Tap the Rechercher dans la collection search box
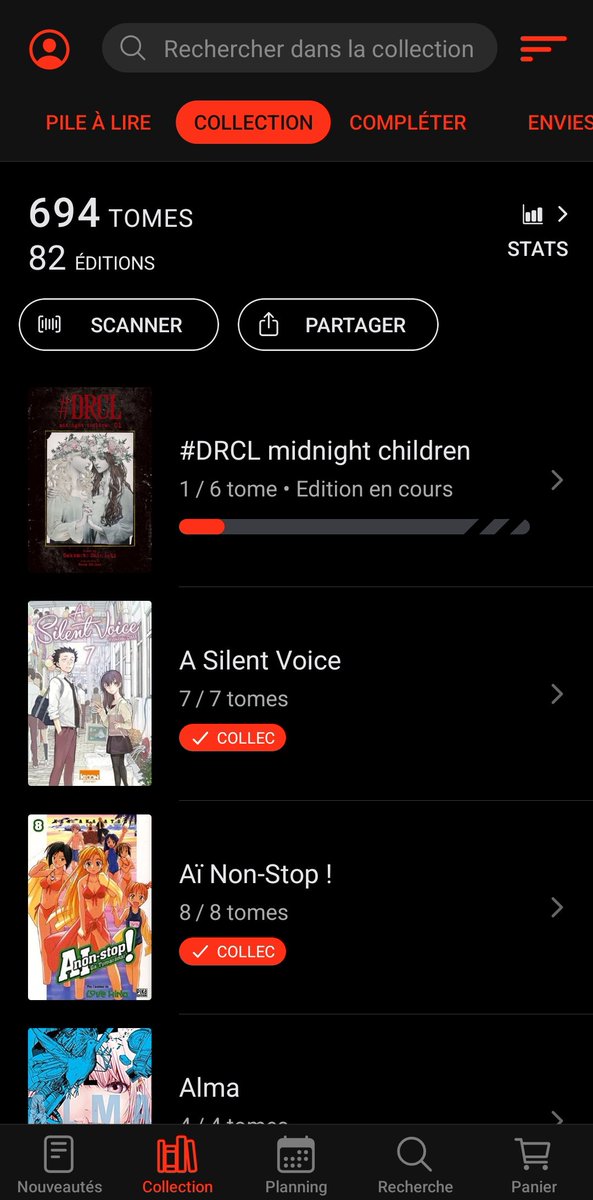This screenshot has height=1200, width=593. (x=299, y=48)
